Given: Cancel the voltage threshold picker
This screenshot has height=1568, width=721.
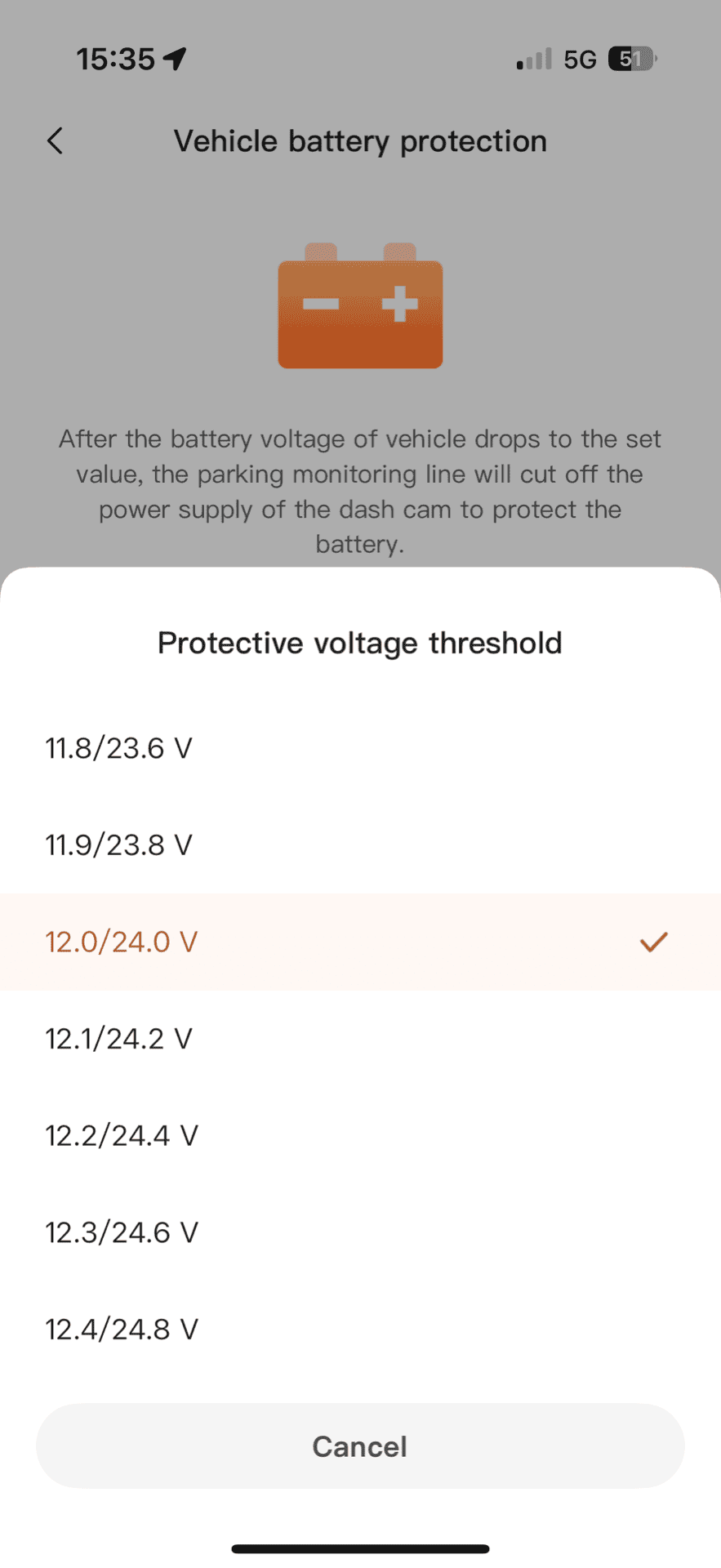Looking at the screenshot, I should 360,1446.
